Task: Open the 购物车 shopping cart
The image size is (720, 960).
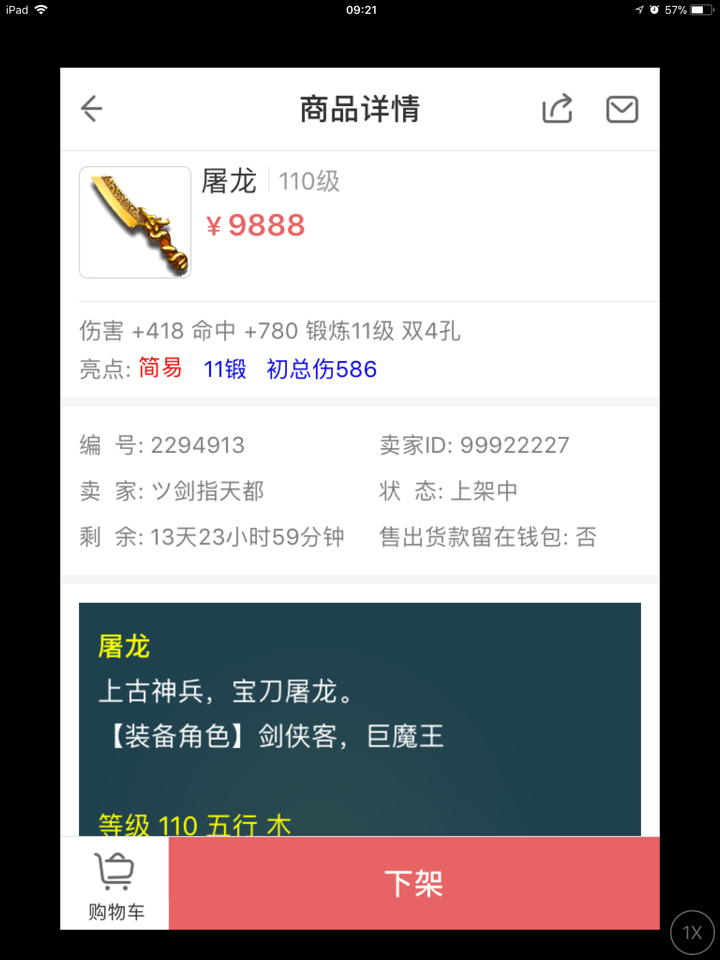Action: click(115, 884)
